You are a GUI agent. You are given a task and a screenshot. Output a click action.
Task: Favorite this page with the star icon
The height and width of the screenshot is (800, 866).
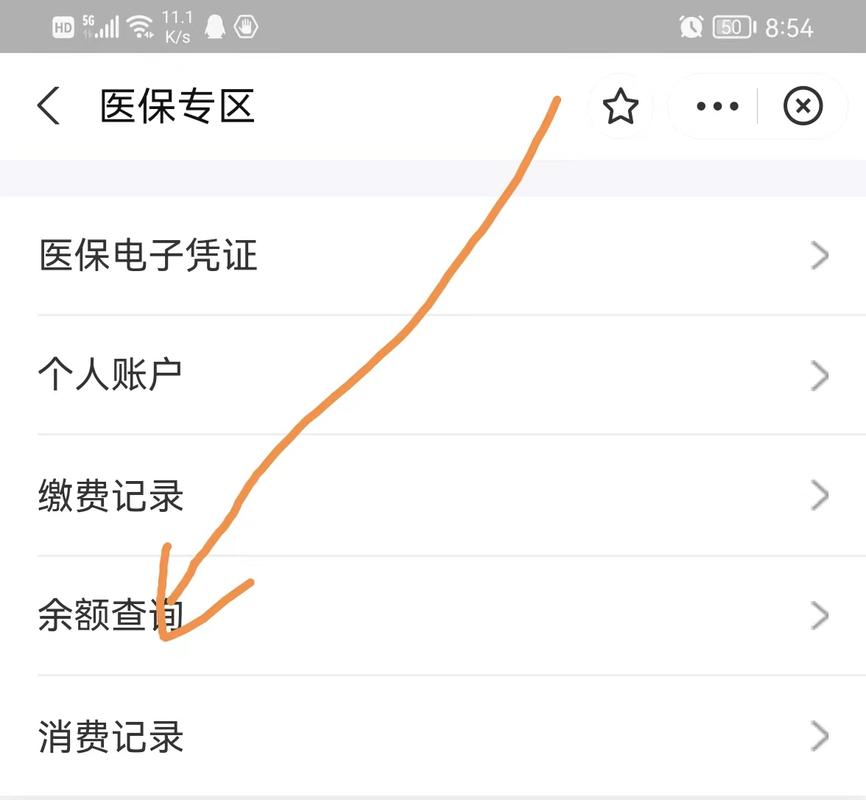pos(621,106)
